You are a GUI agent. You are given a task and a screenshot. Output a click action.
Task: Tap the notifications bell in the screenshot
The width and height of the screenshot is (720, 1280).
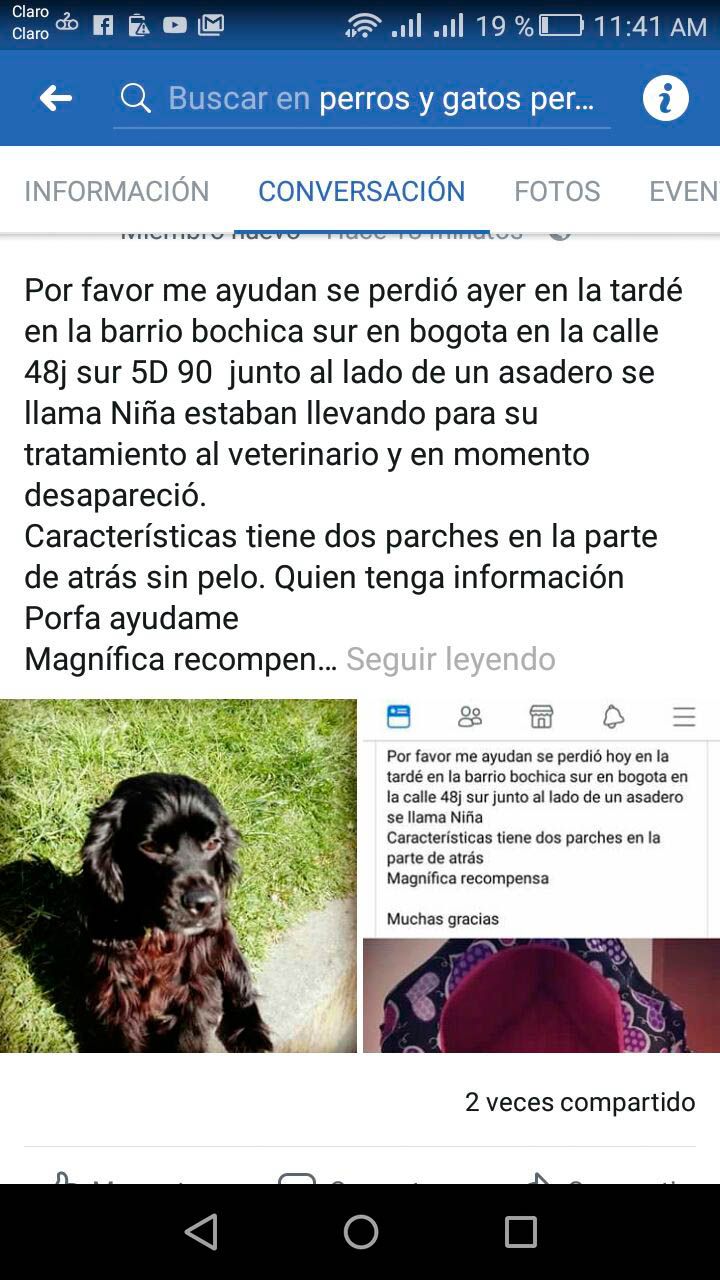613,716
